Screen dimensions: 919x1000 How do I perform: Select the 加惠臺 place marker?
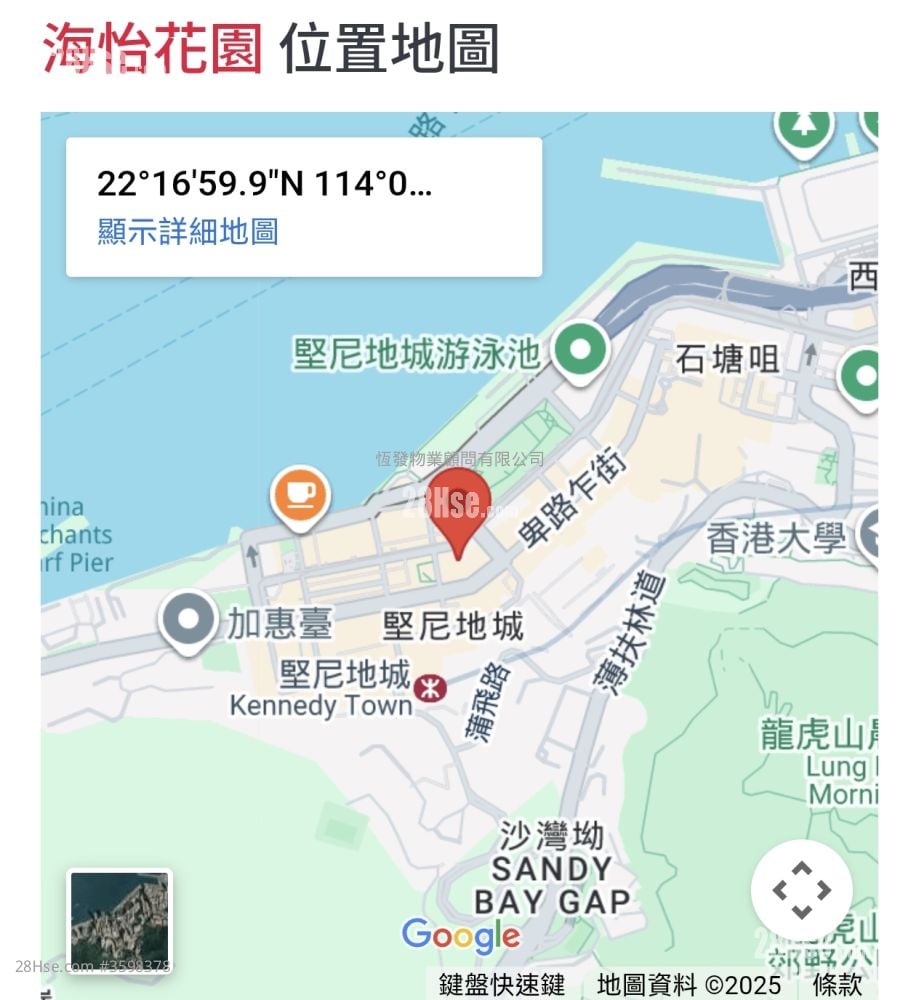(x=188, y=622)
